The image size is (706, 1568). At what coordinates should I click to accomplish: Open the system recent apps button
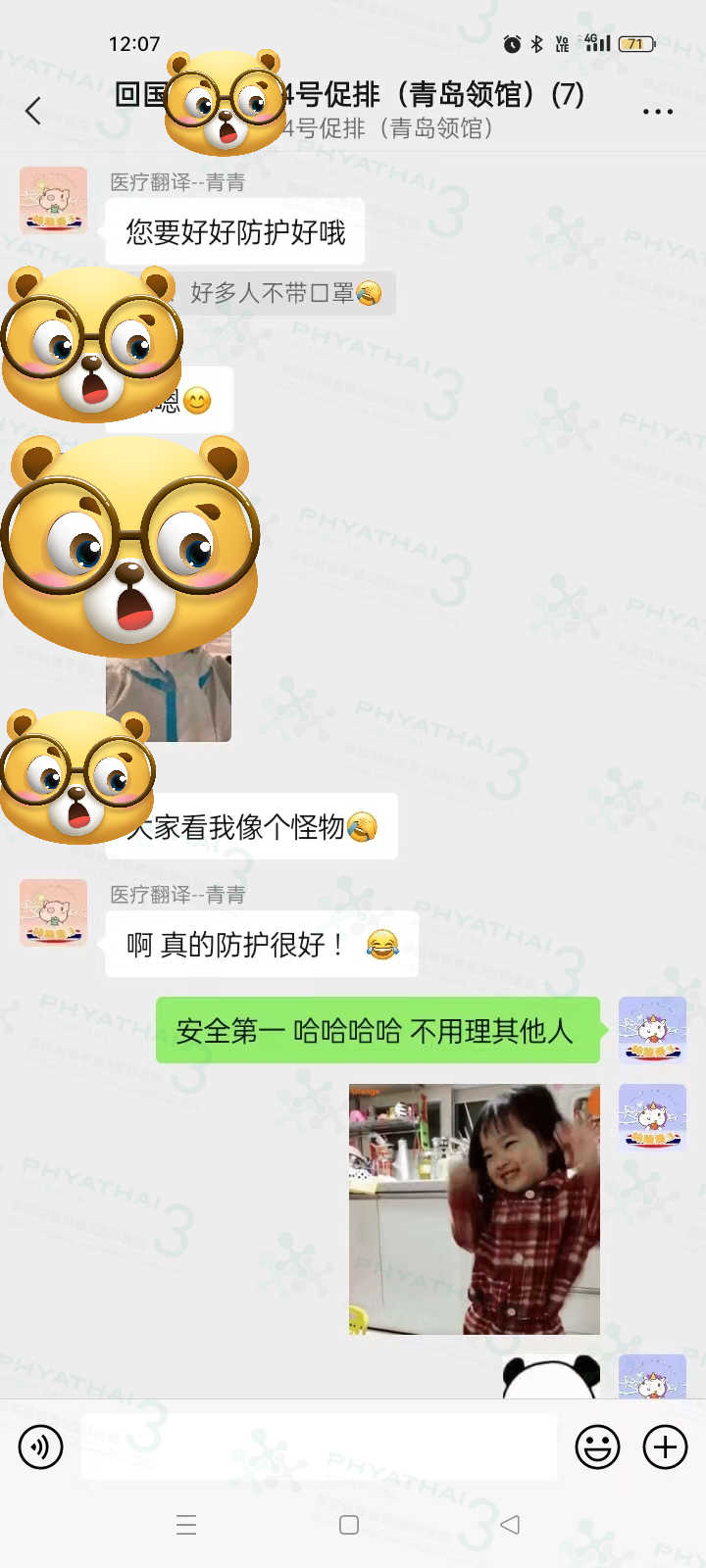point(186,1525)
